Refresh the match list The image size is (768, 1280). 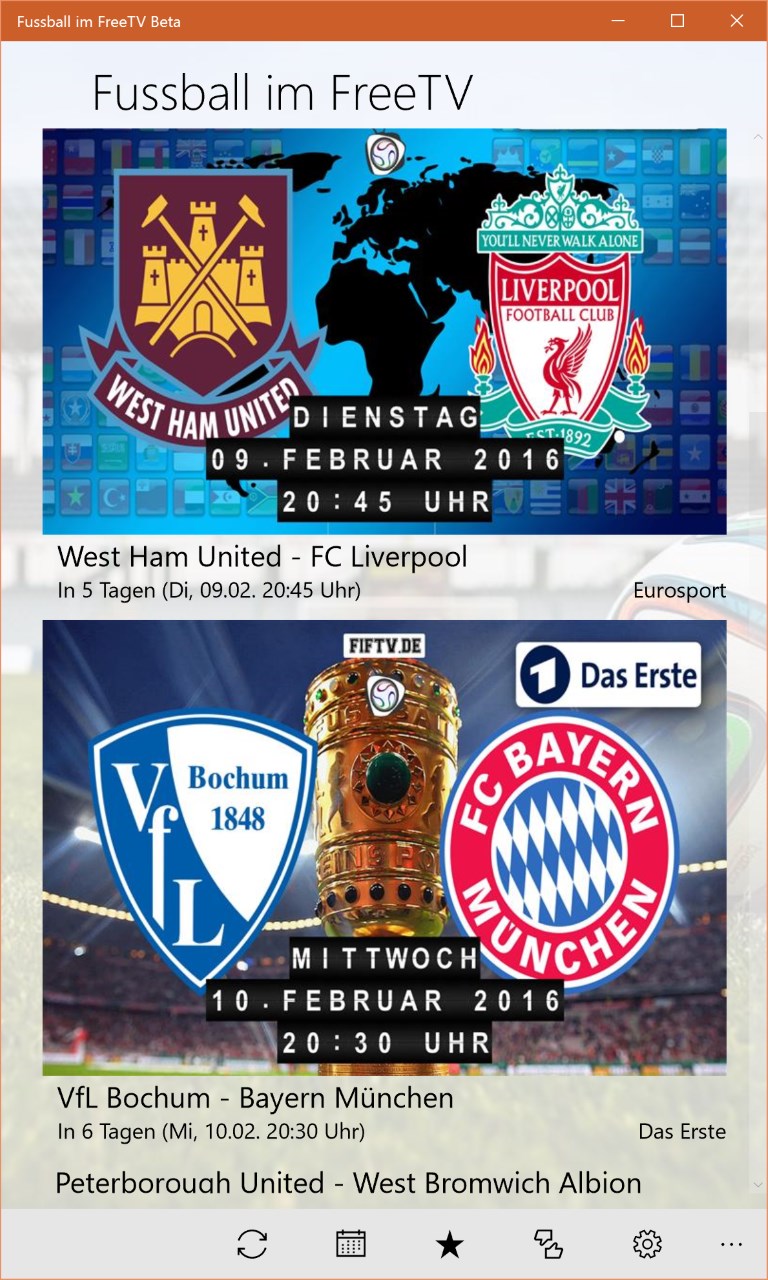tap(252, 1244)
